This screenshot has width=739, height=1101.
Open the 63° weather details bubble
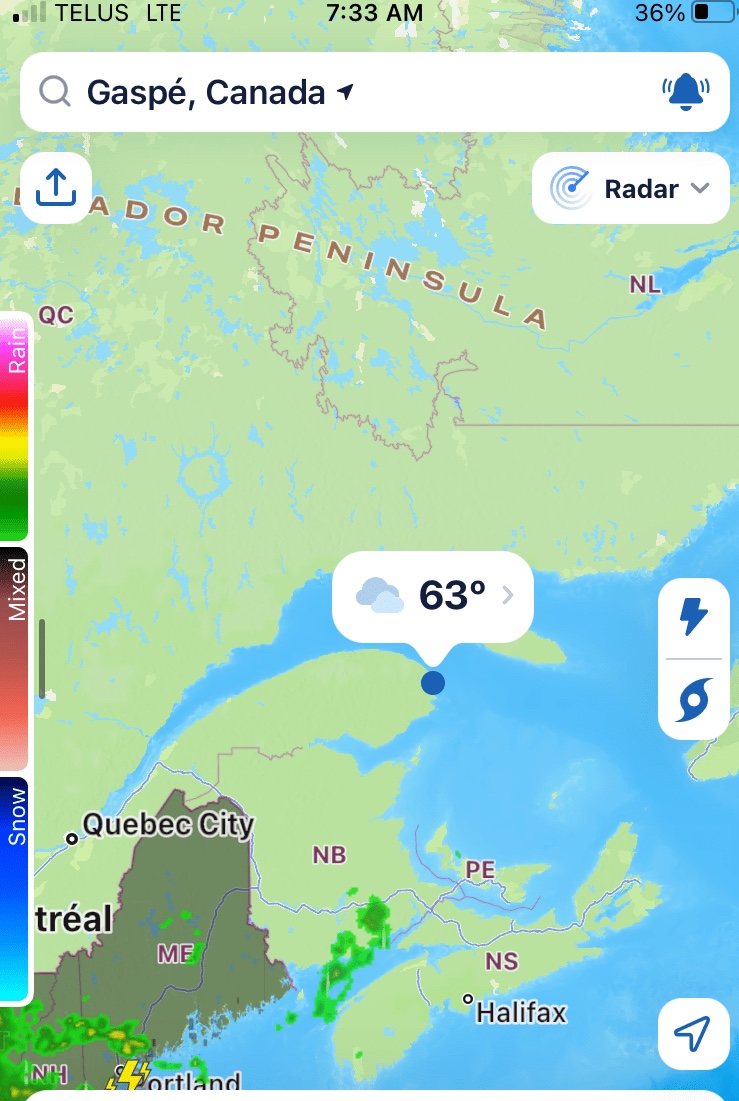point(433,596)
